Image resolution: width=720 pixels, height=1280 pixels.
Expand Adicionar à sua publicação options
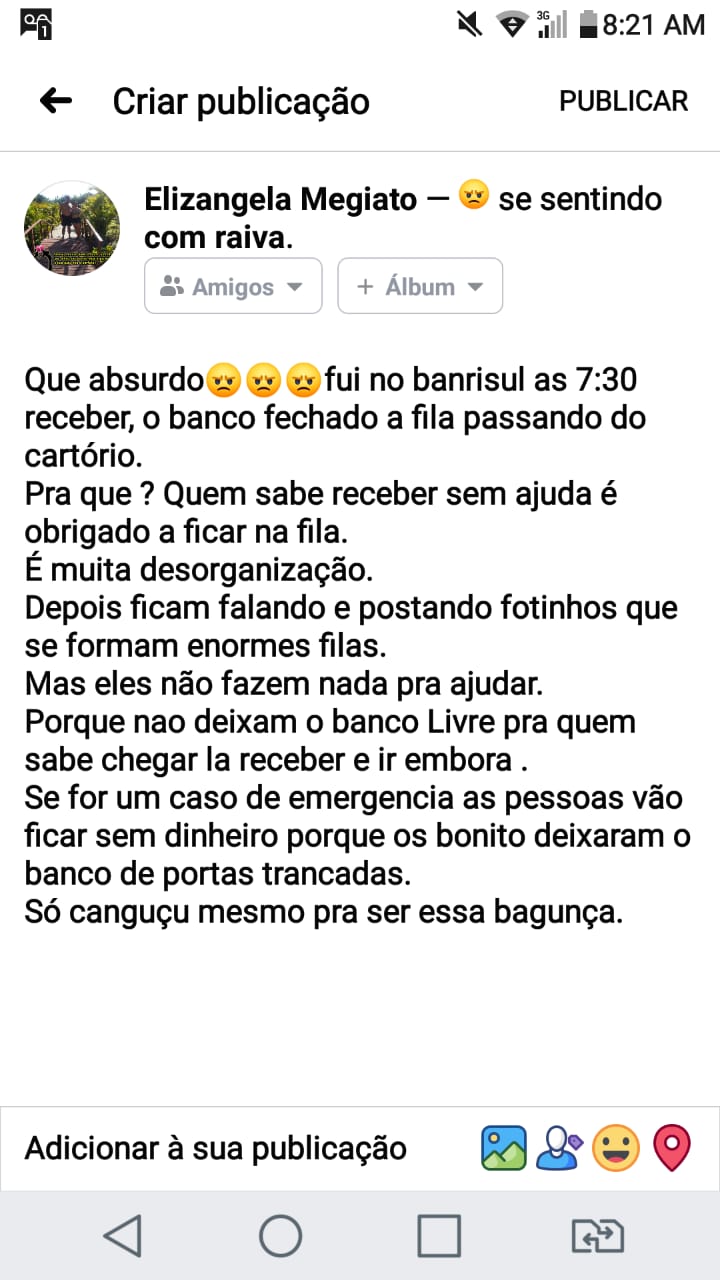tap(215, 1148)
